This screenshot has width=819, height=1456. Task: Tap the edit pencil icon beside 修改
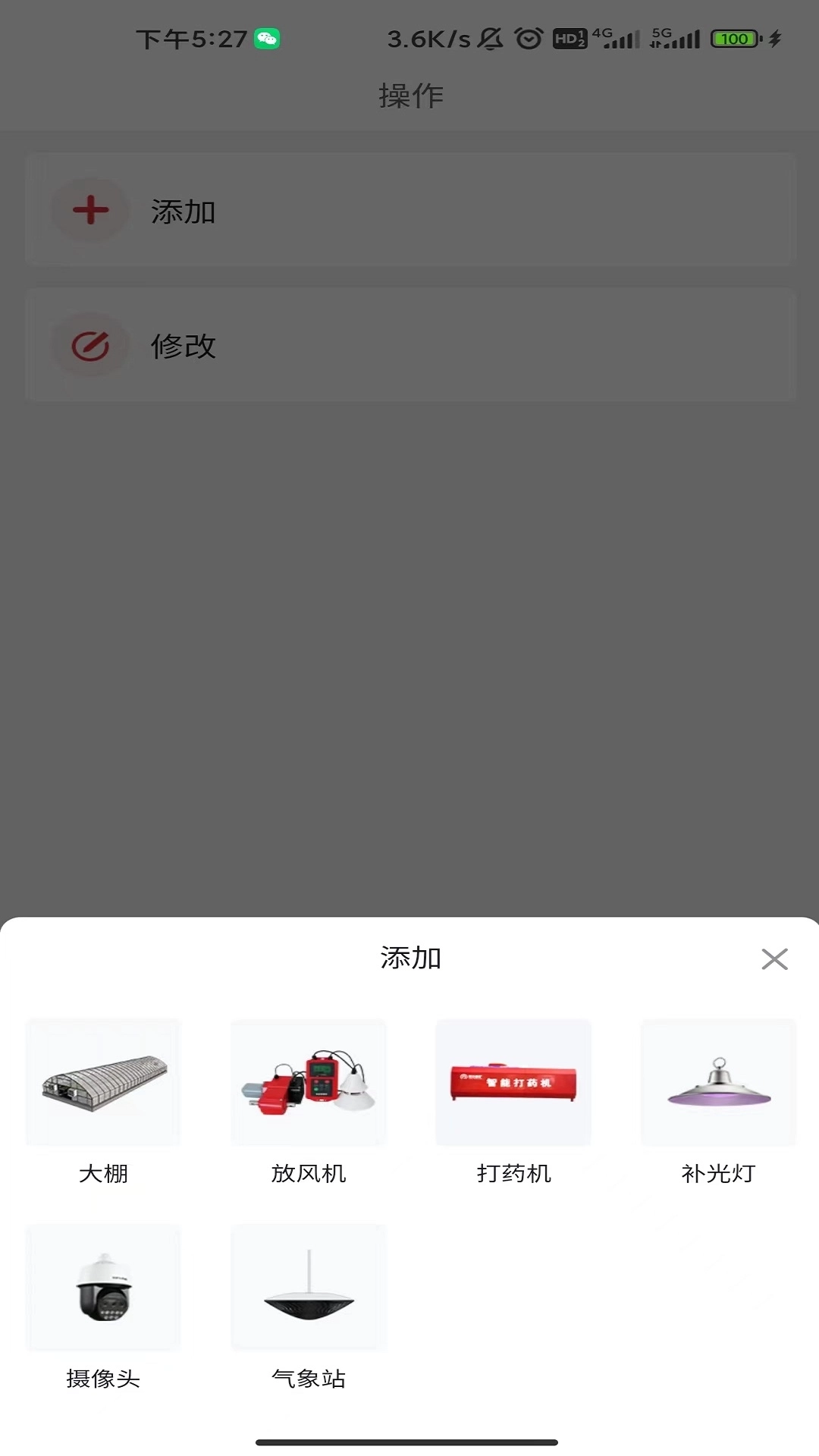(89, 345)
